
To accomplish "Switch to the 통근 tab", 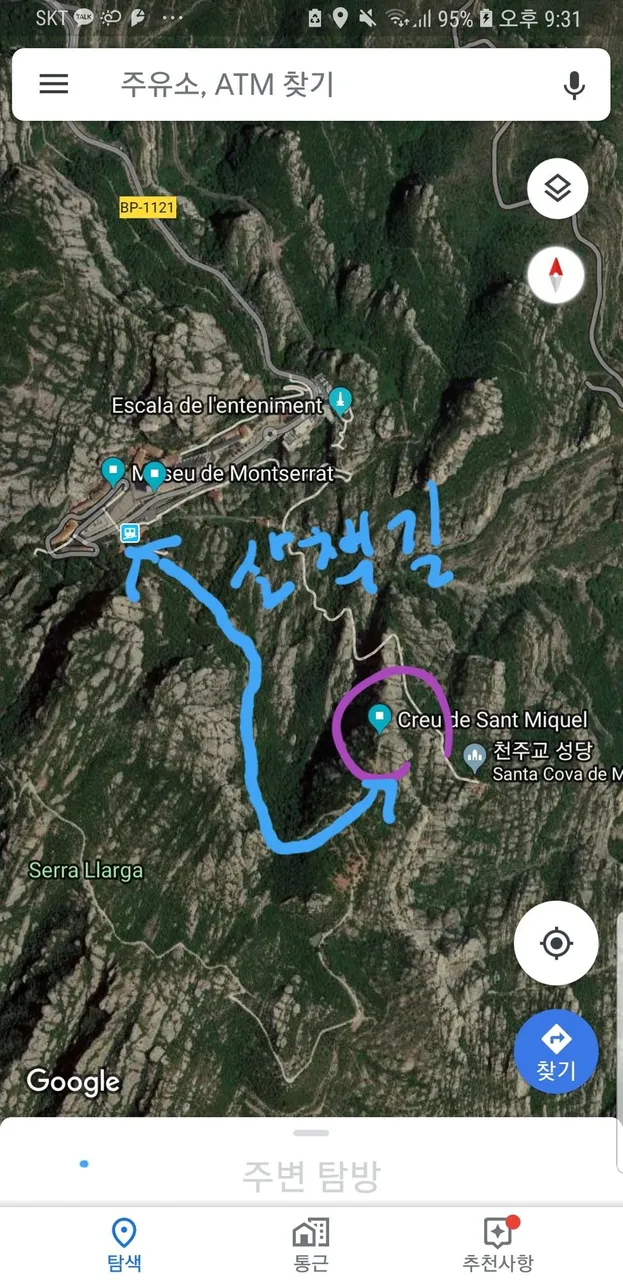I will point(311,1243).
